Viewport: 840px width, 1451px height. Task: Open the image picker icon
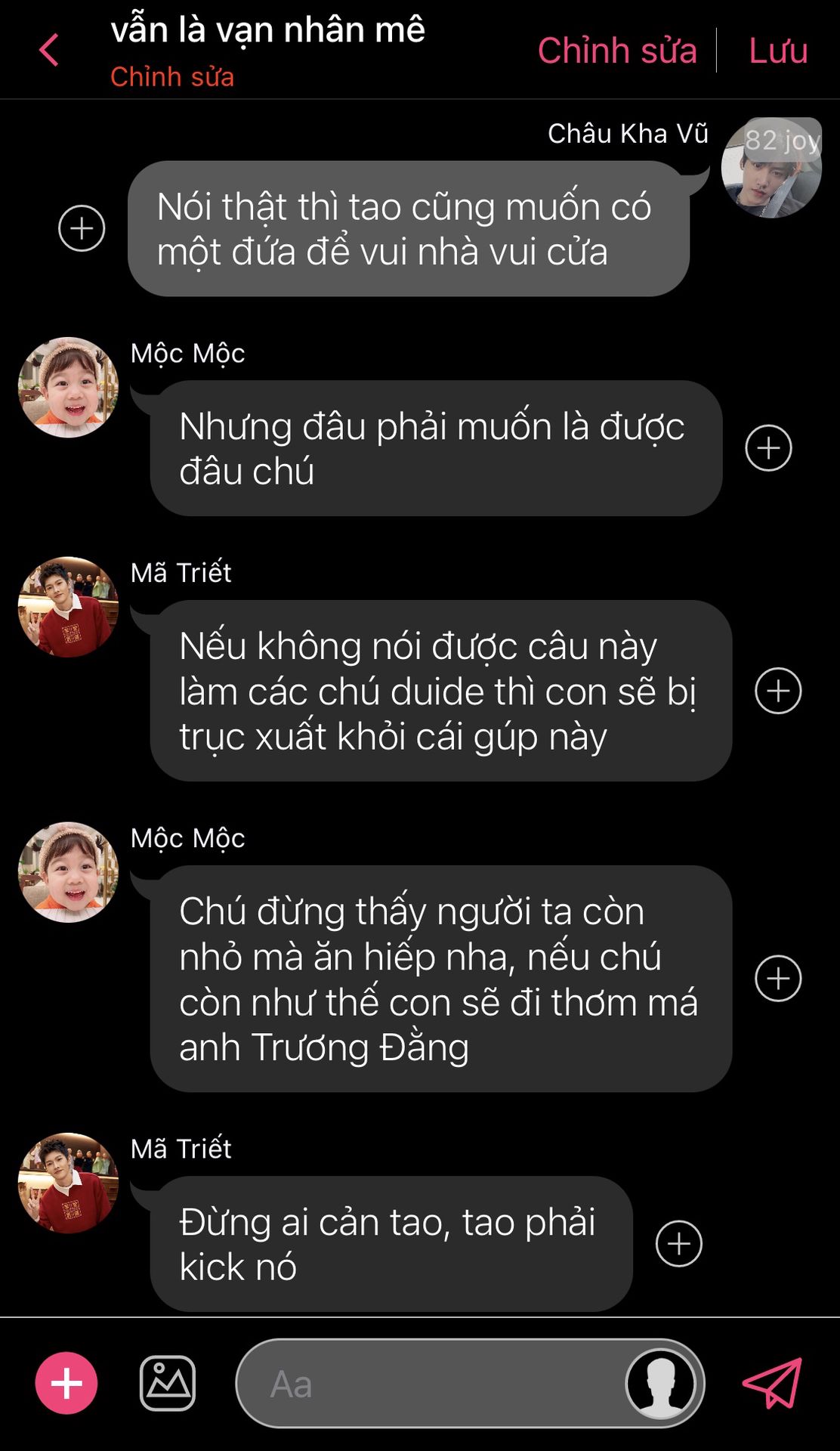click(x=168, y=1383)
